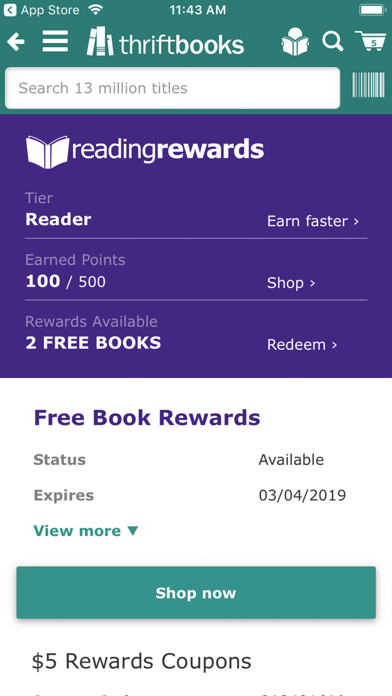
Task: Tap the Shop link beside Earned Points
Action: 291,283
